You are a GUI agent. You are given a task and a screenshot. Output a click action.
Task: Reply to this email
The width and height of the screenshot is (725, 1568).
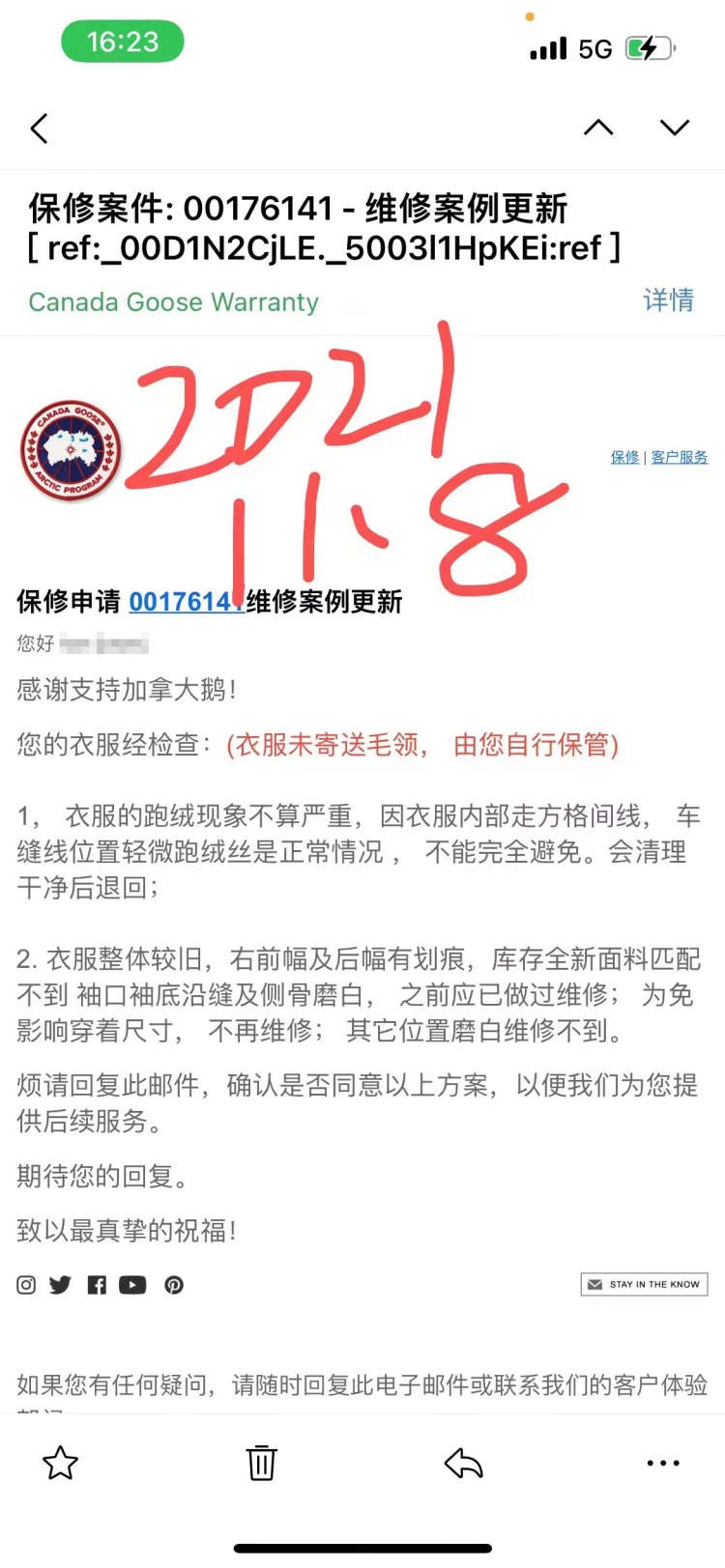464,1464
